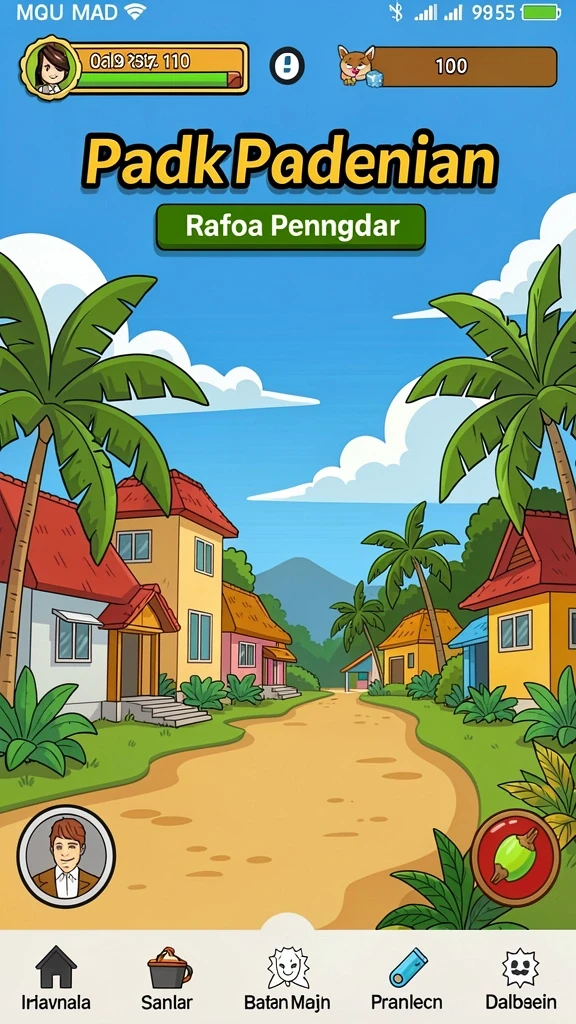Select the Batan Majn tab

(287, 978)
